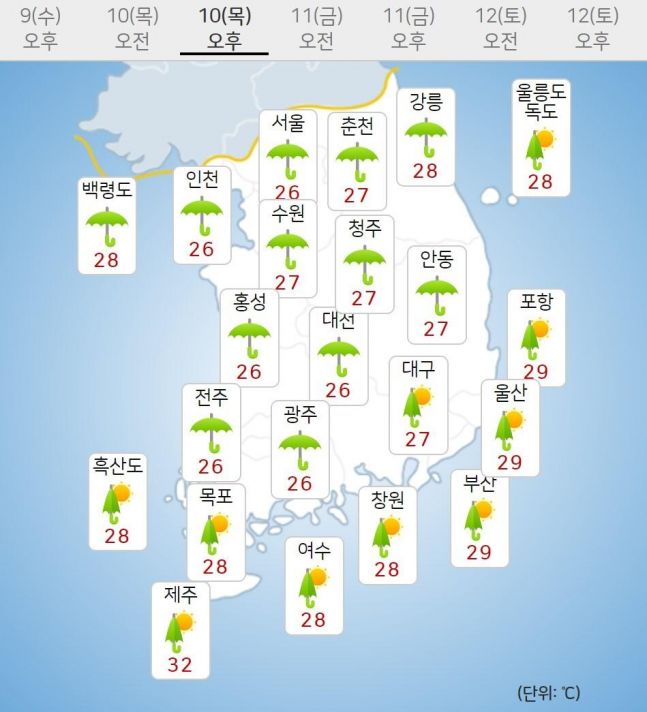The width and height of the screenshot is (647, 712).
Task: Show the 11(금) 오전 forecast
Action: 316,28
